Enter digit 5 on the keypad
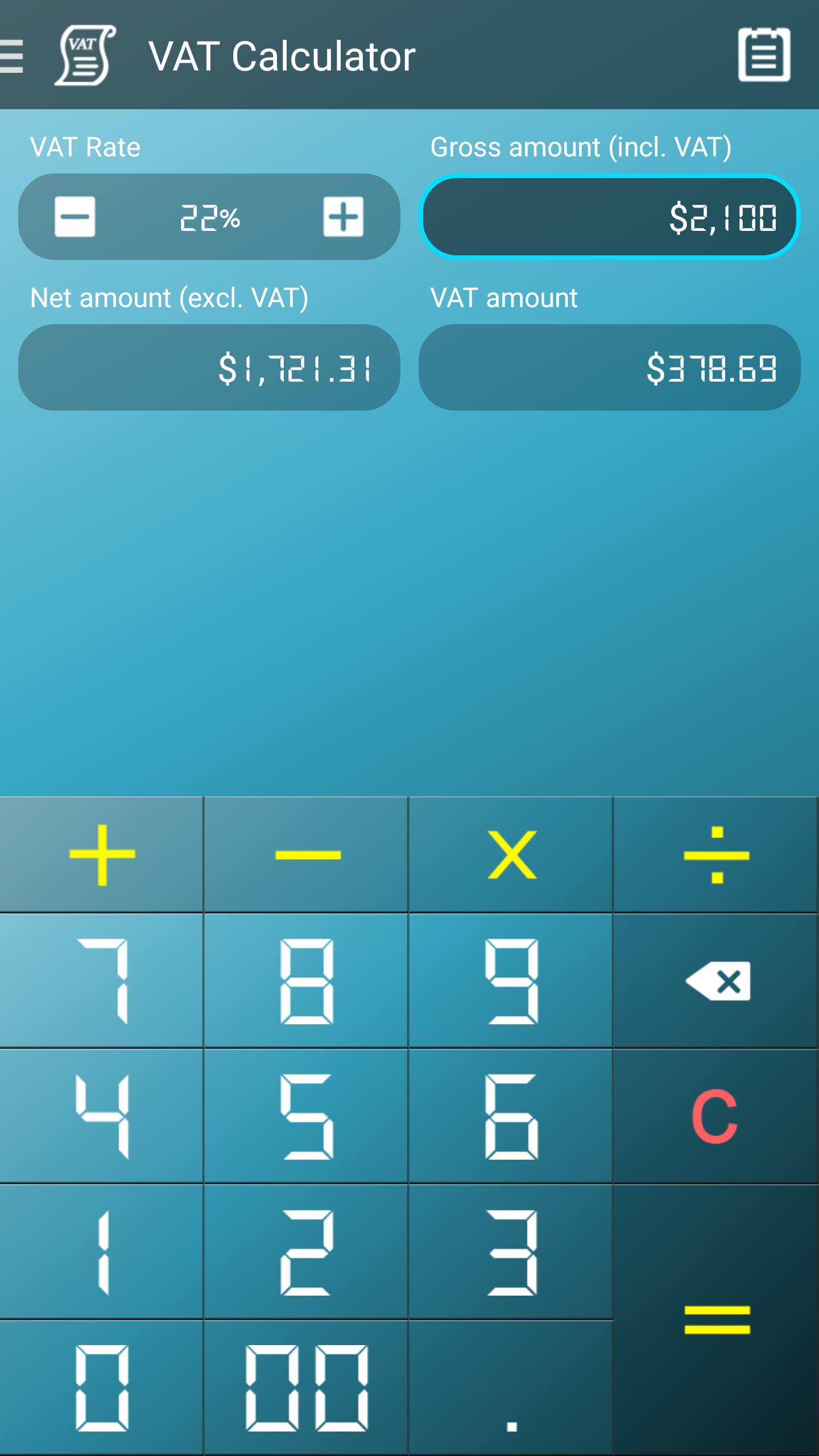Image resolution: width=819 pixels, height=1456 pixels. click(307, 1116)
